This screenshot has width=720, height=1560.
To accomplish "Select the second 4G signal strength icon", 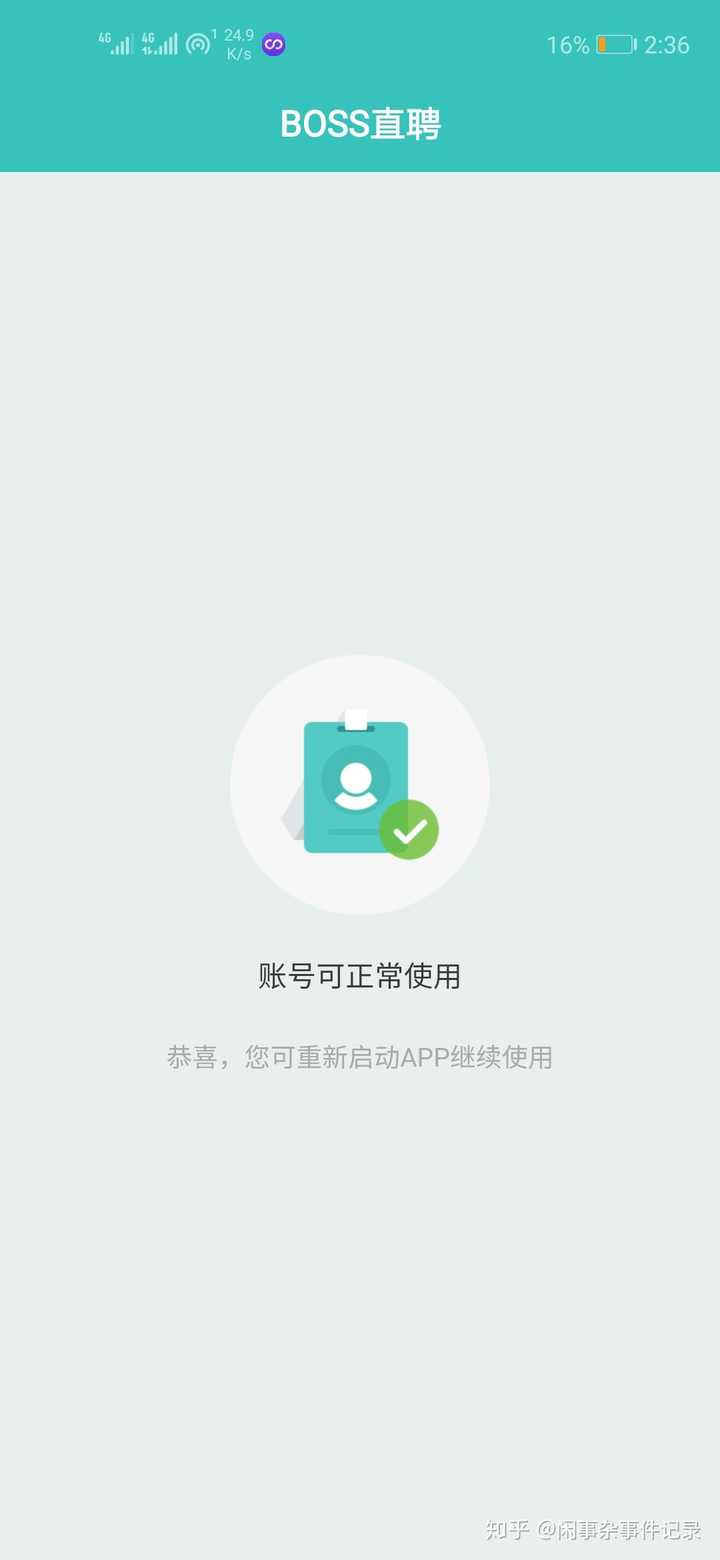I will tap(160, 44).
